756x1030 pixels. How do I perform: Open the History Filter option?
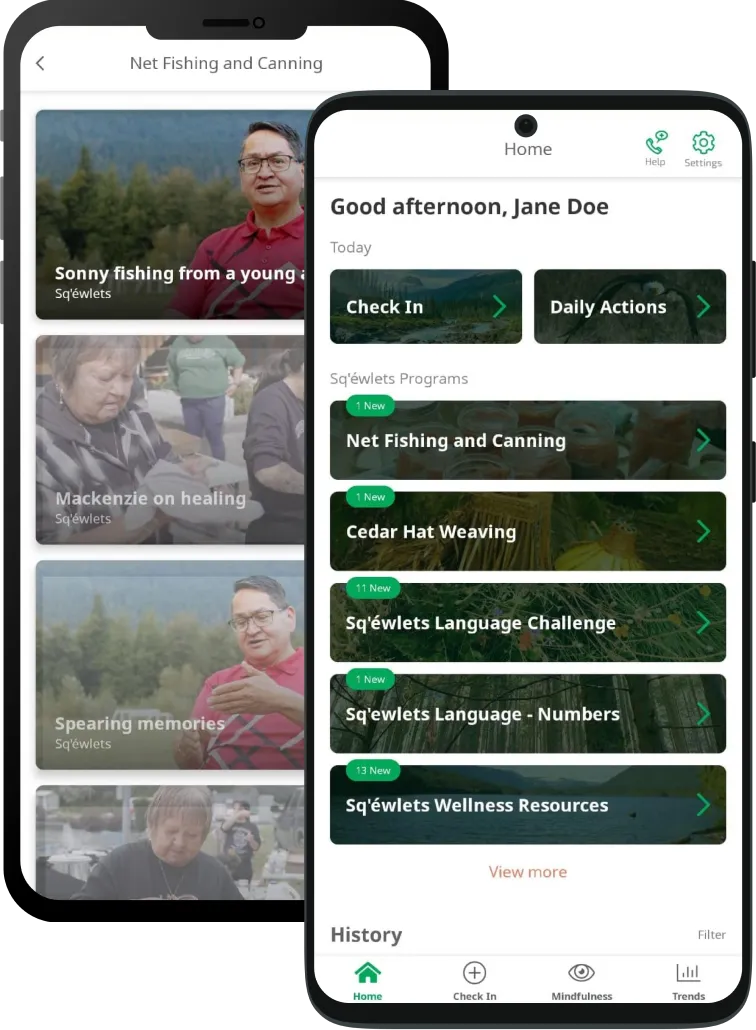click(712, 934)
